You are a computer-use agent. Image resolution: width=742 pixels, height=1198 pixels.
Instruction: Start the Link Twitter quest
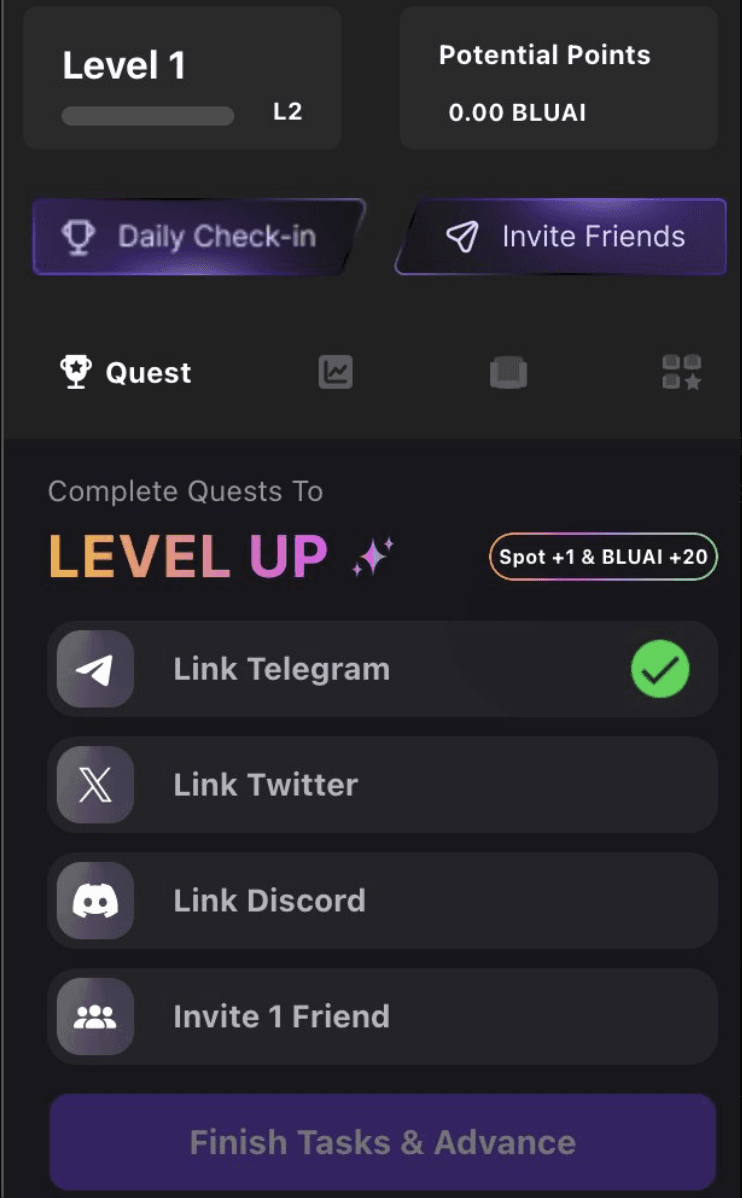tap(382, 785)
